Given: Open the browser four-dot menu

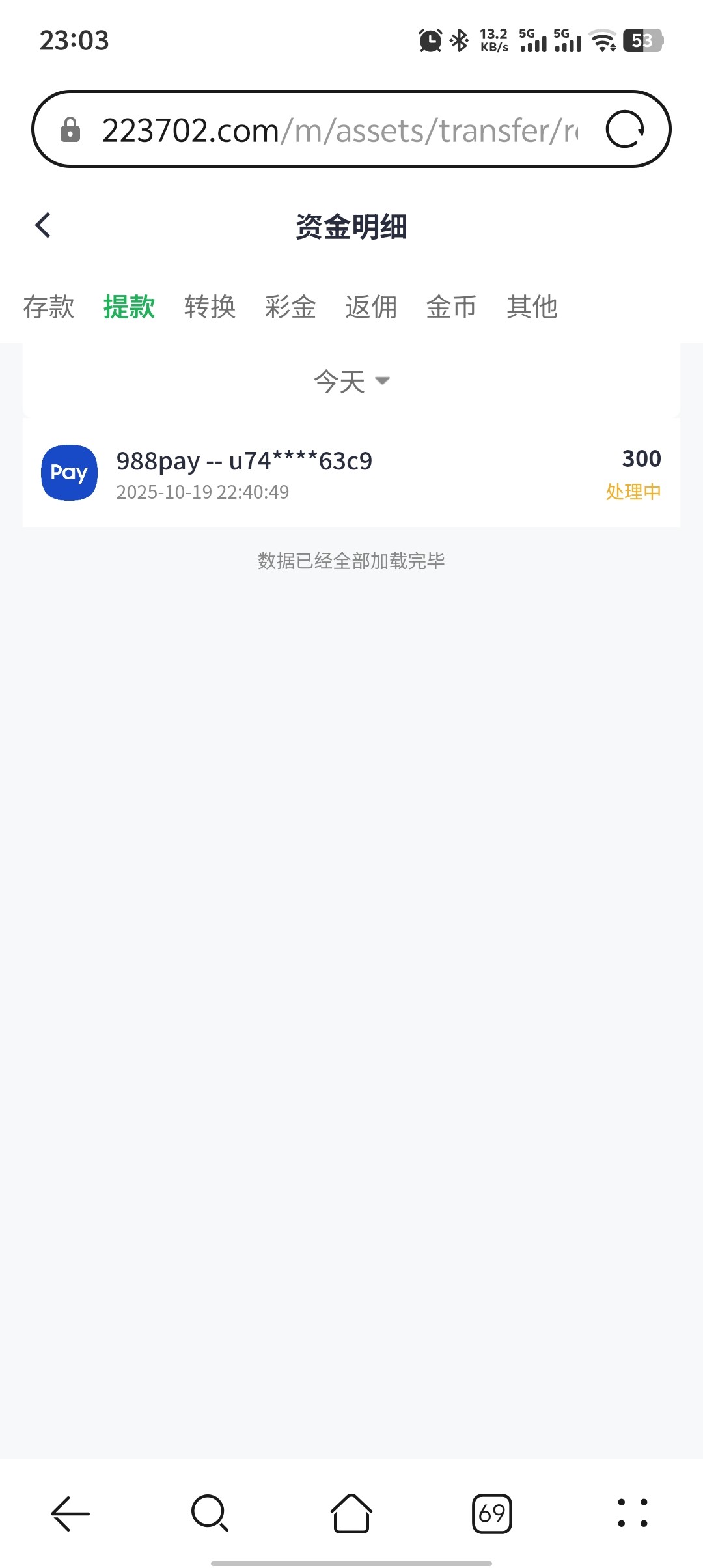Looking at the screenshot, I should click(x=632, y=1513).
